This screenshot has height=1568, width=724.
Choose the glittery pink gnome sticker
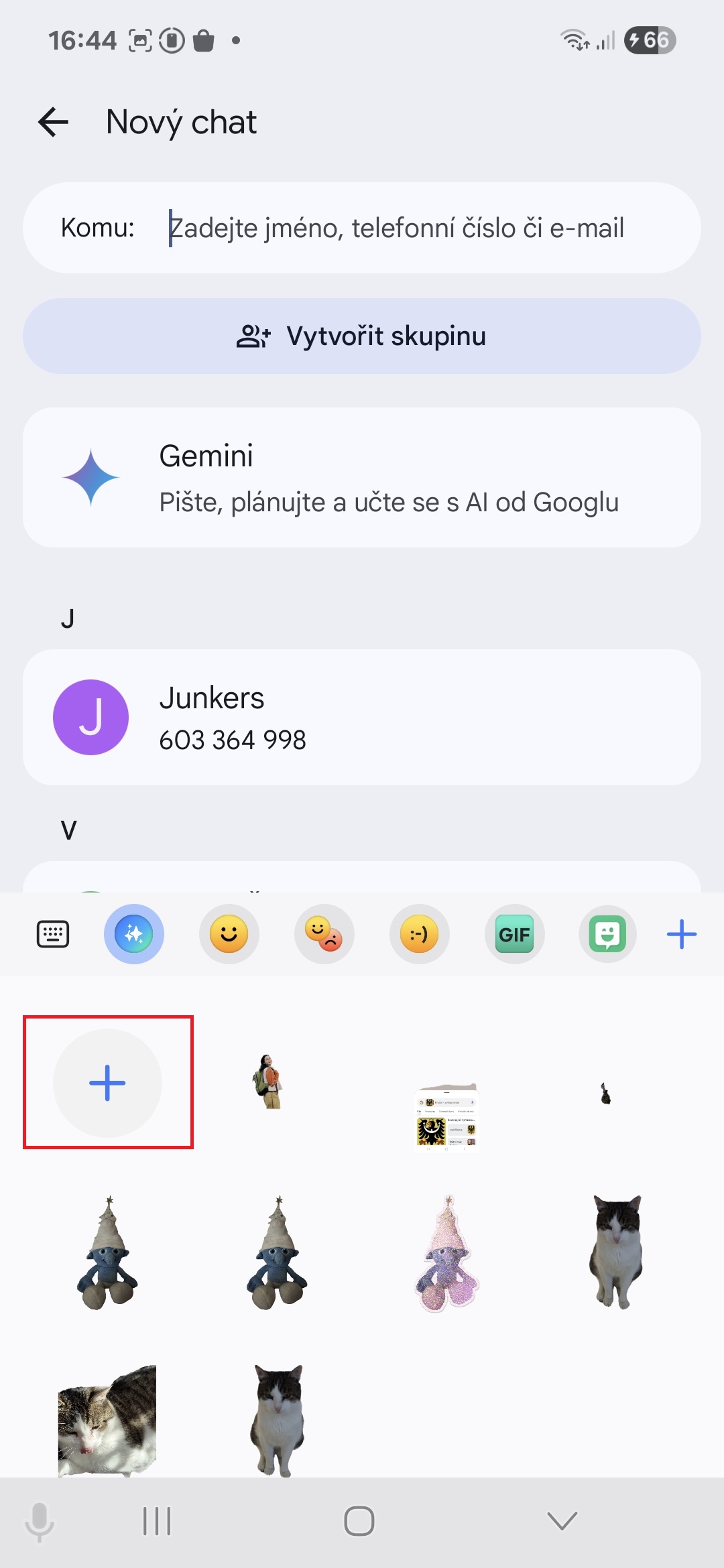click(447, 1252)
